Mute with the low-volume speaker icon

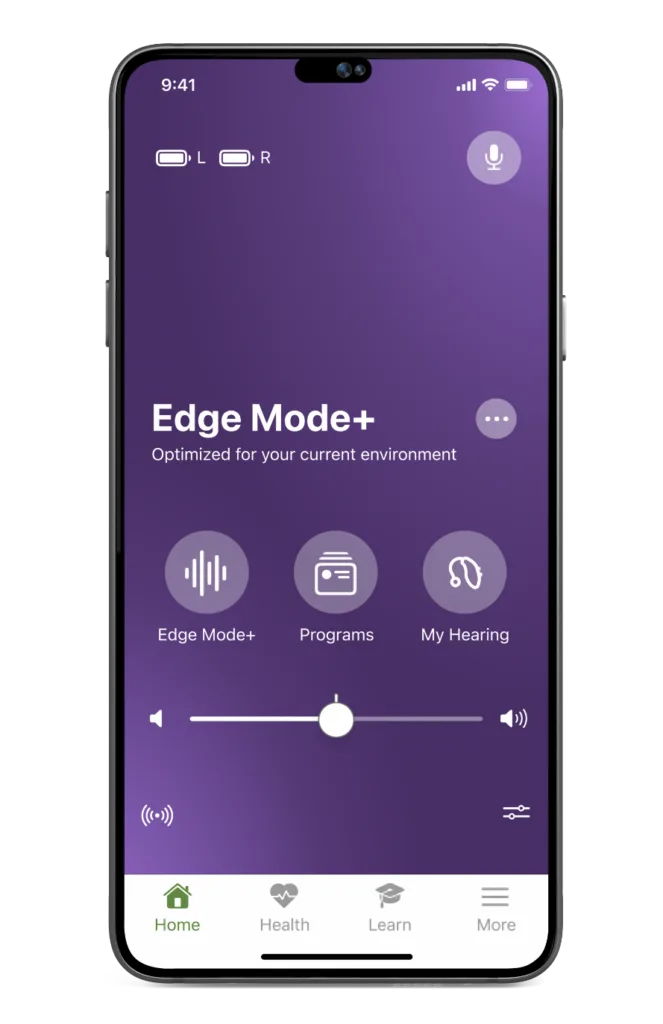(x=156, y=719)
